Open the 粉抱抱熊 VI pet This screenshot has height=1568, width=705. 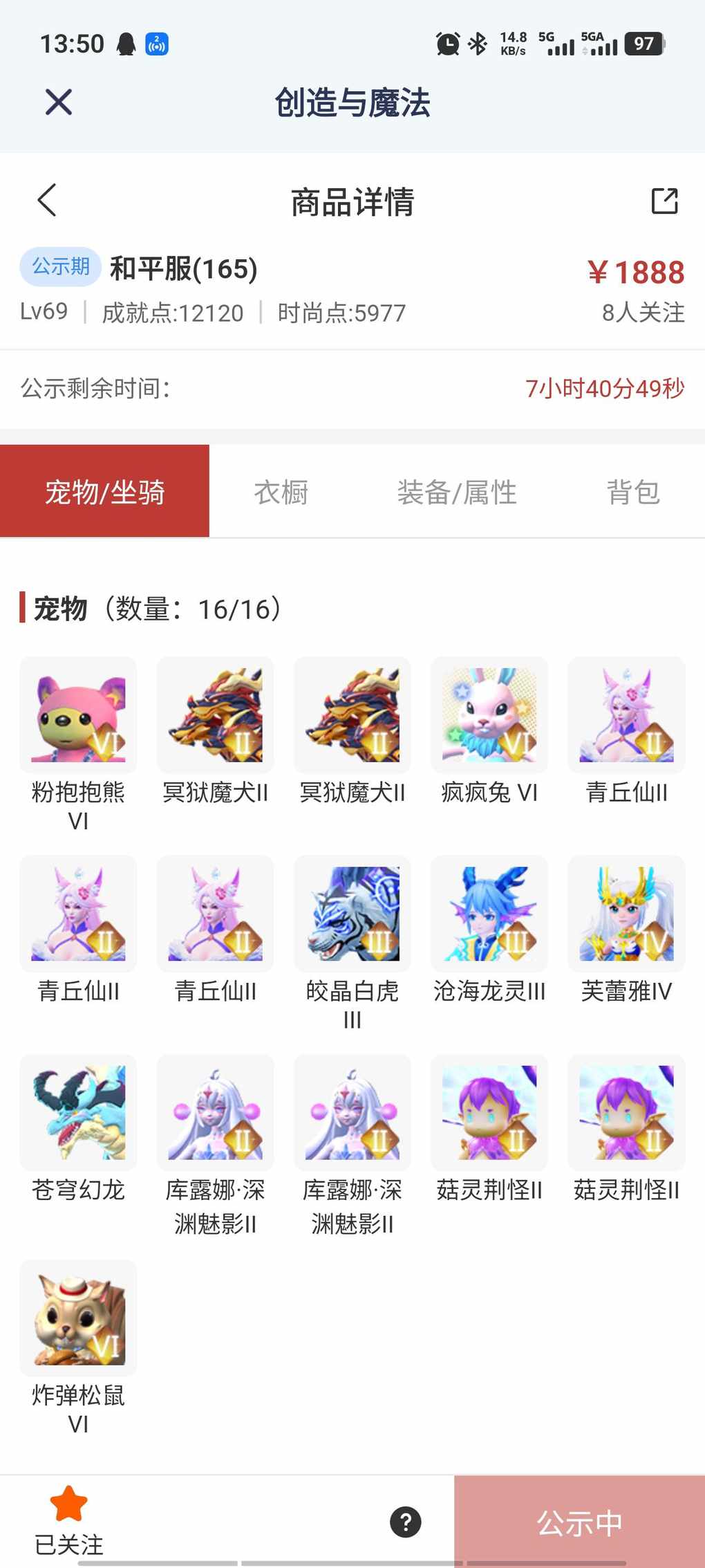[78, 715]
